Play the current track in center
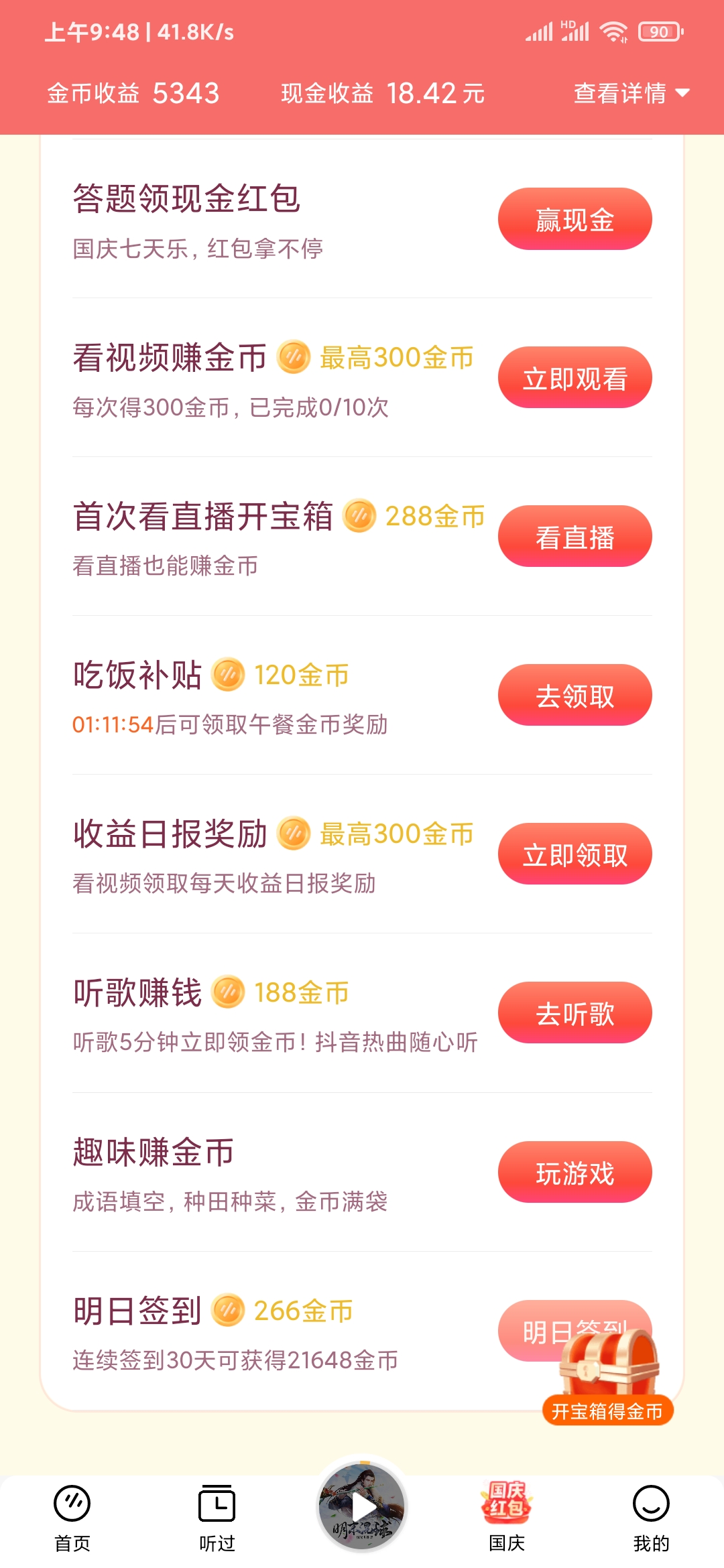Screen dimensions: 724x1568 [x=362, y=1508]
